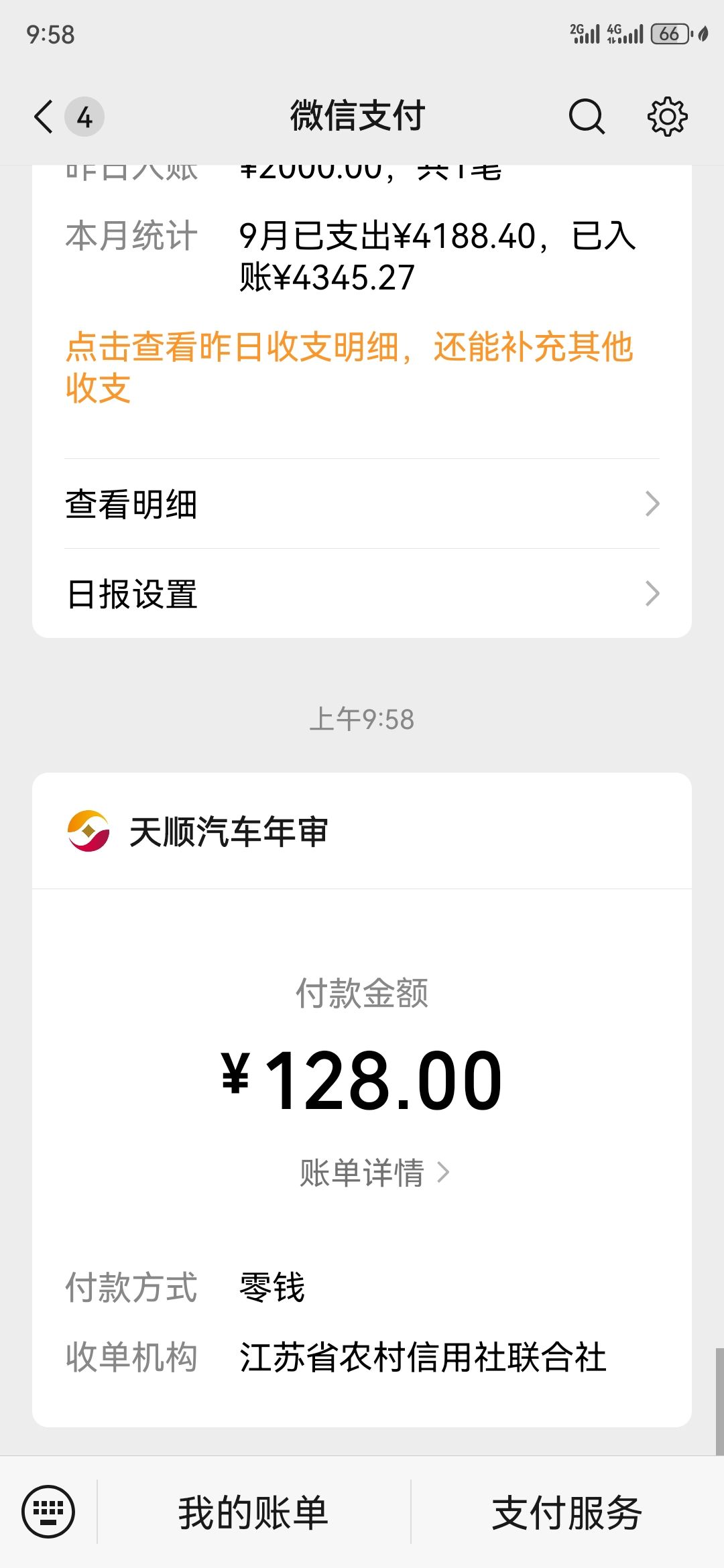Open the settings gear
This screenshot has width=724, height=1568.
tap(667, 117)
